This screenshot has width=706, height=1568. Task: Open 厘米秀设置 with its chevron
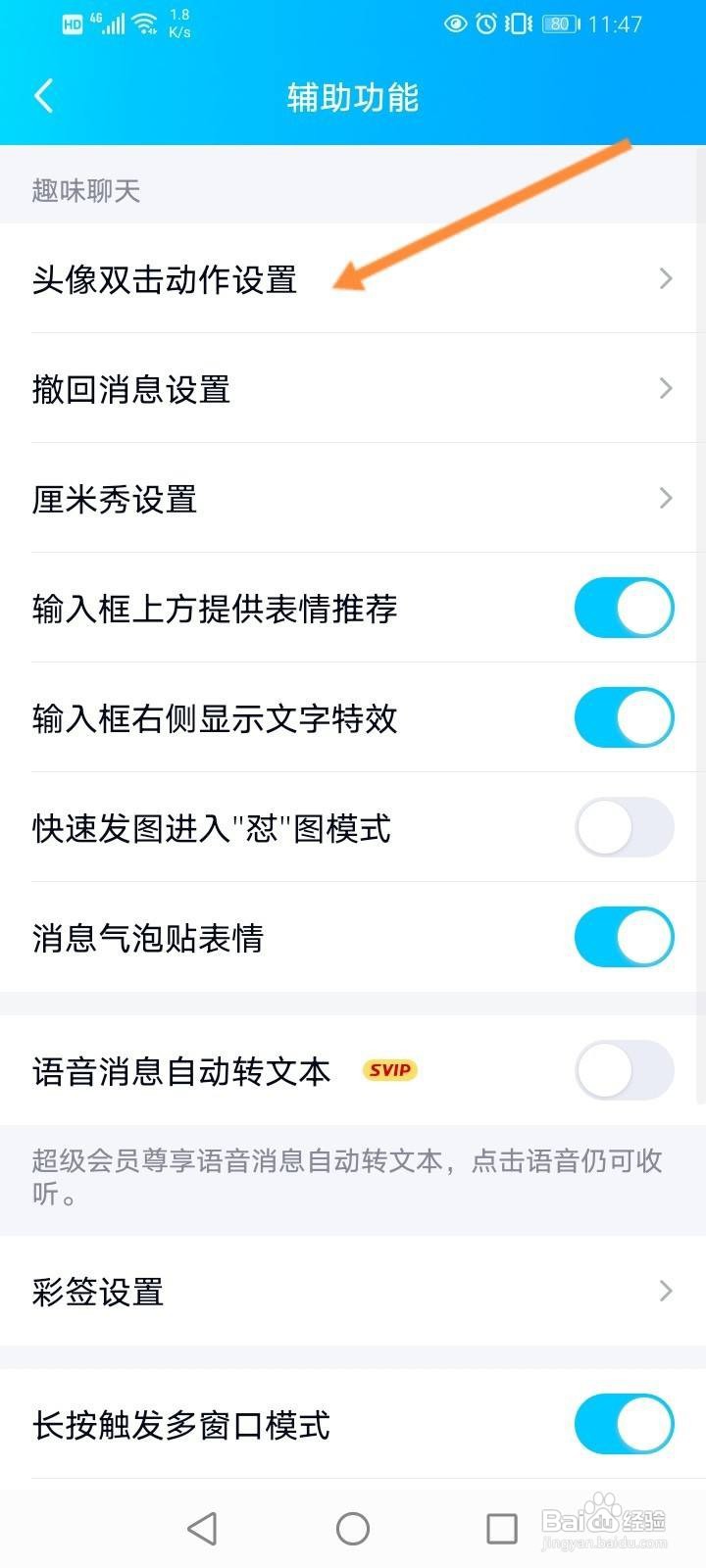(665, 499)
